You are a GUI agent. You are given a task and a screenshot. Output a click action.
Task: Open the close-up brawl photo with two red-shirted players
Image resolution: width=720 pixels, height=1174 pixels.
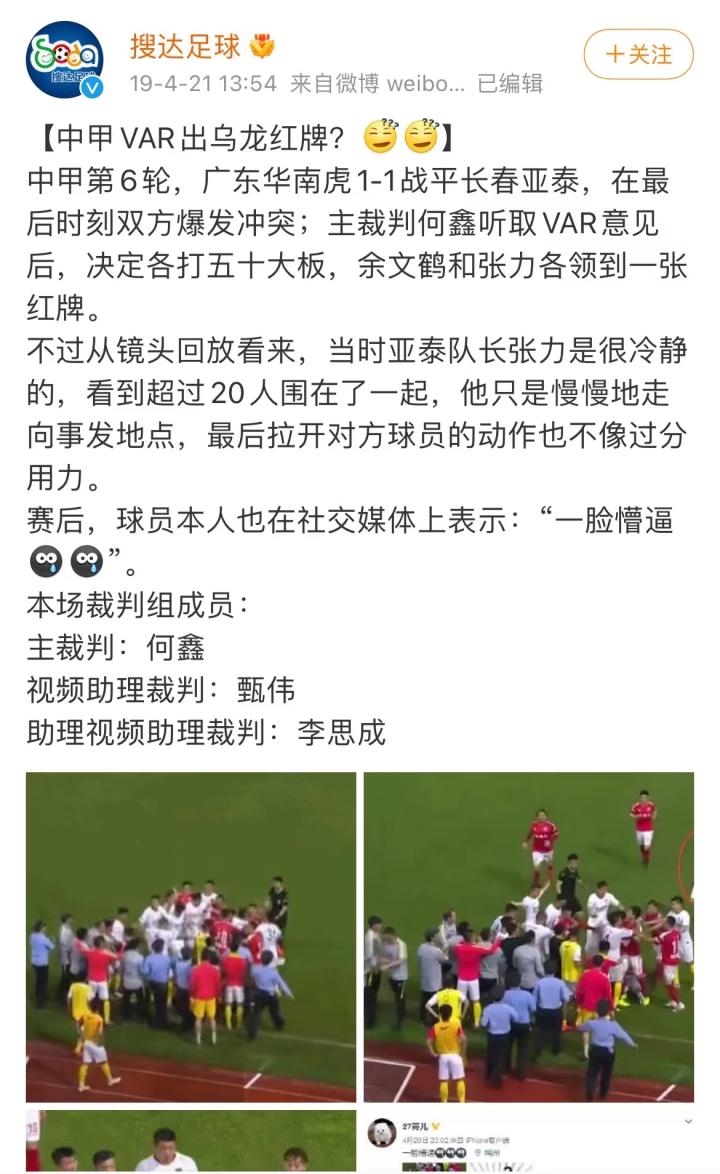tap(528, 936)
